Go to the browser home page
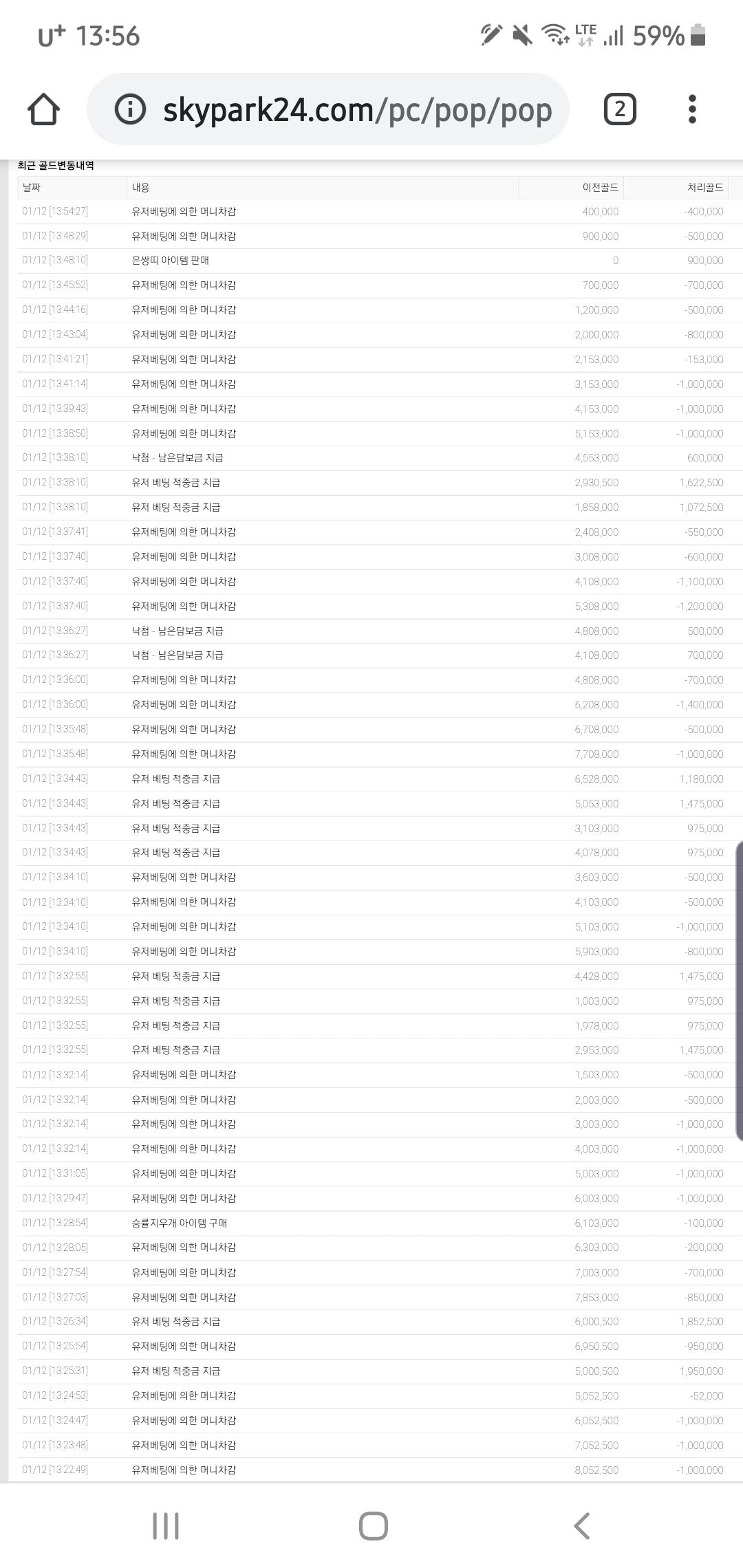This screenshot has width=743, height=1568. coord(43,110)
